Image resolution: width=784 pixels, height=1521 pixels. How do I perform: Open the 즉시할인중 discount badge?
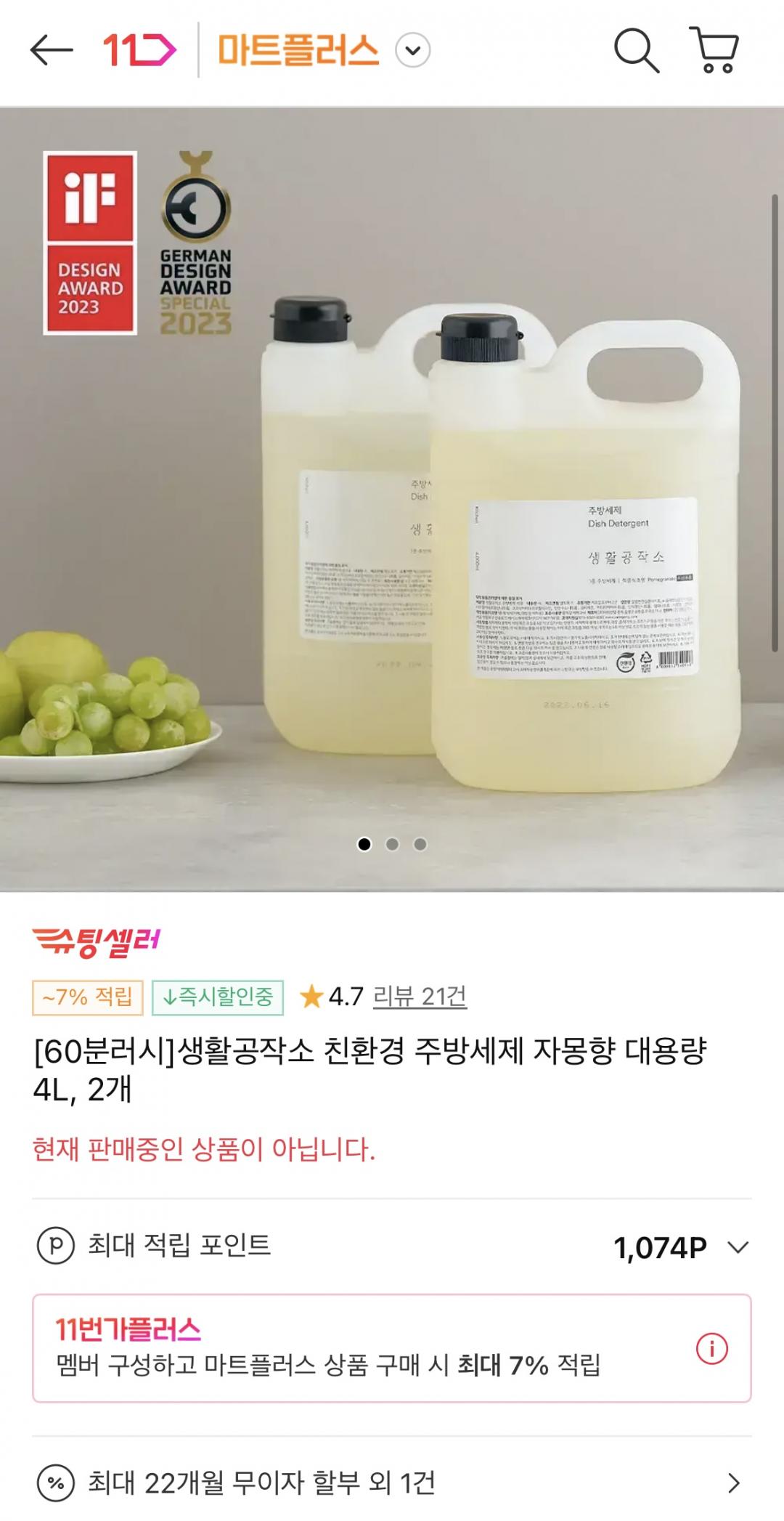click(x=218, y=997)
